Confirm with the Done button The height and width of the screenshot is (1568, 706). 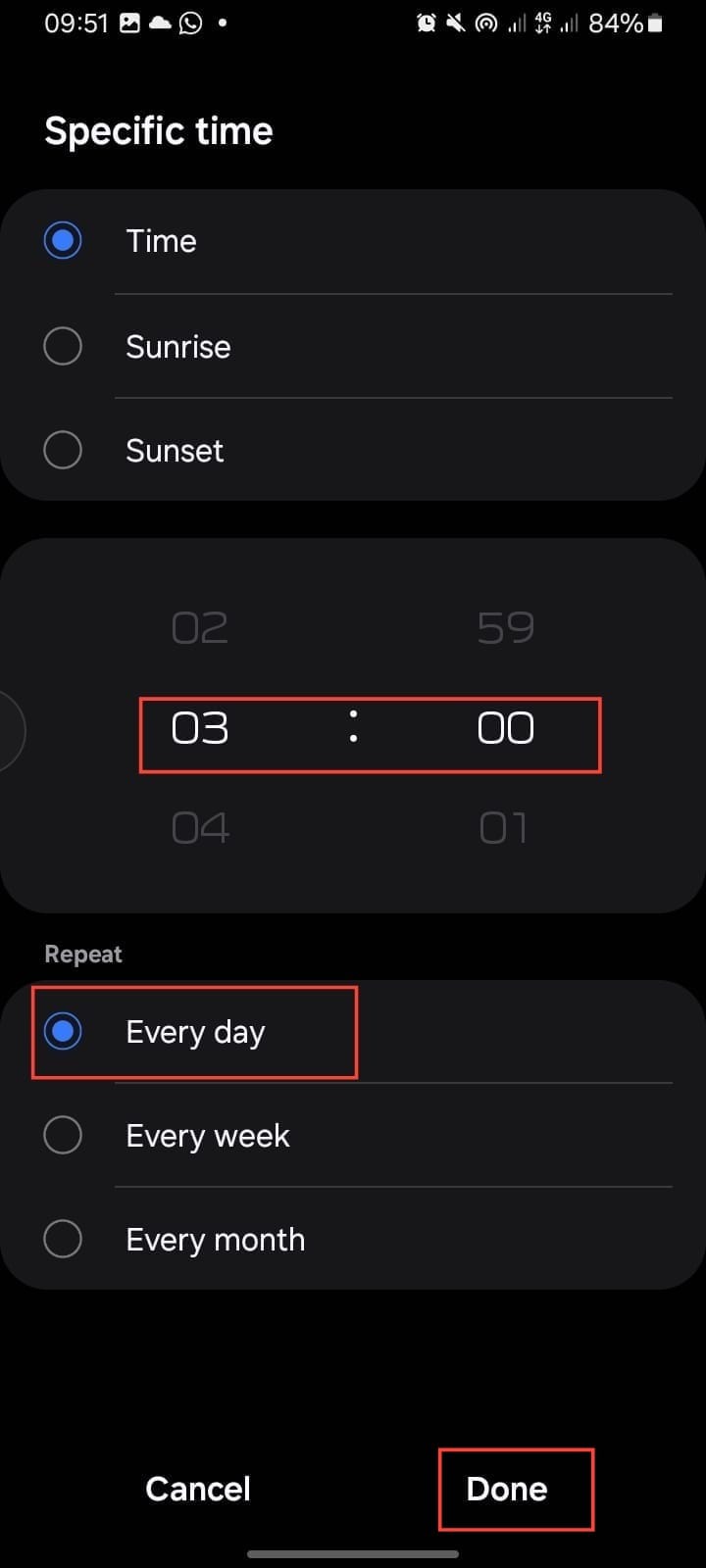click(507, 1489)
